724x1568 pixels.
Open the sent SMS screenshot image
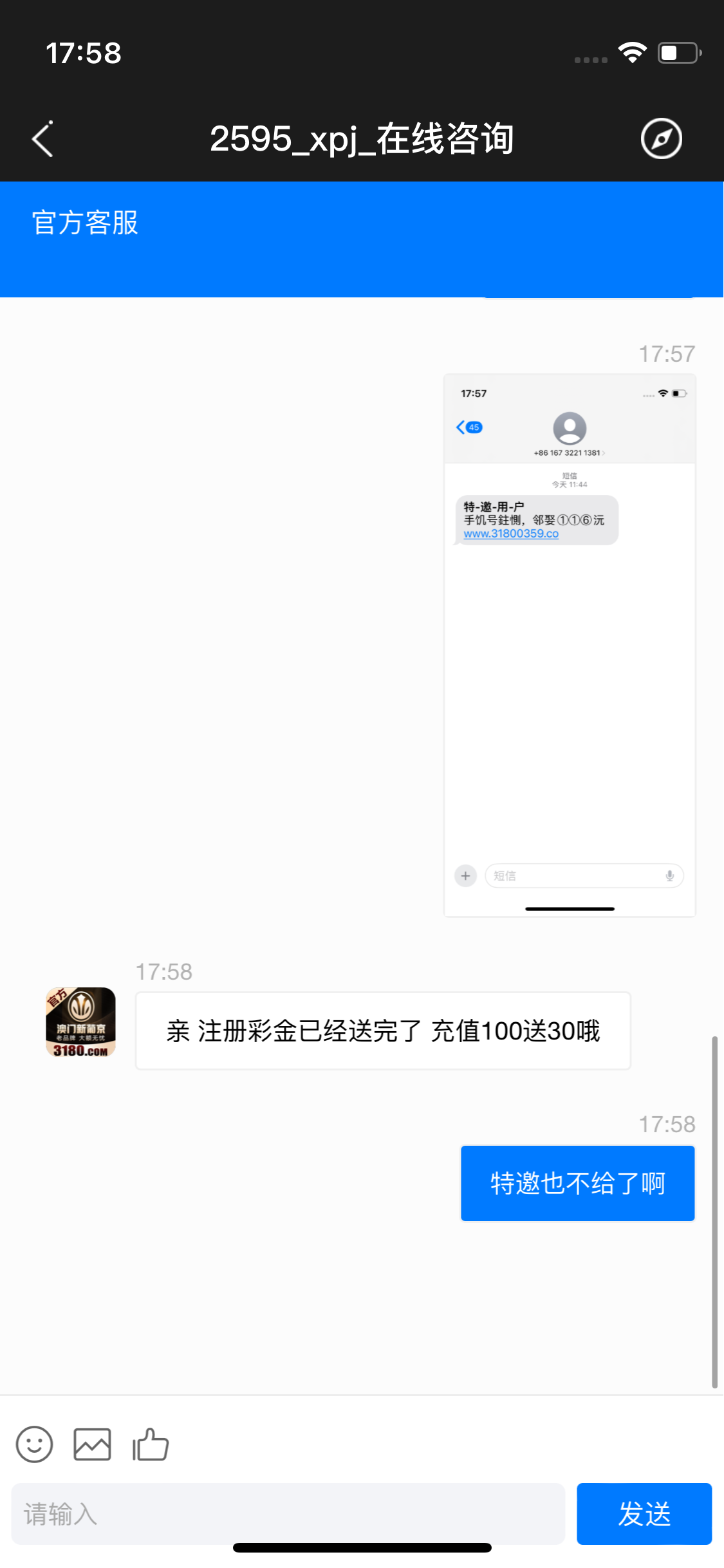(x=570, y=644)
